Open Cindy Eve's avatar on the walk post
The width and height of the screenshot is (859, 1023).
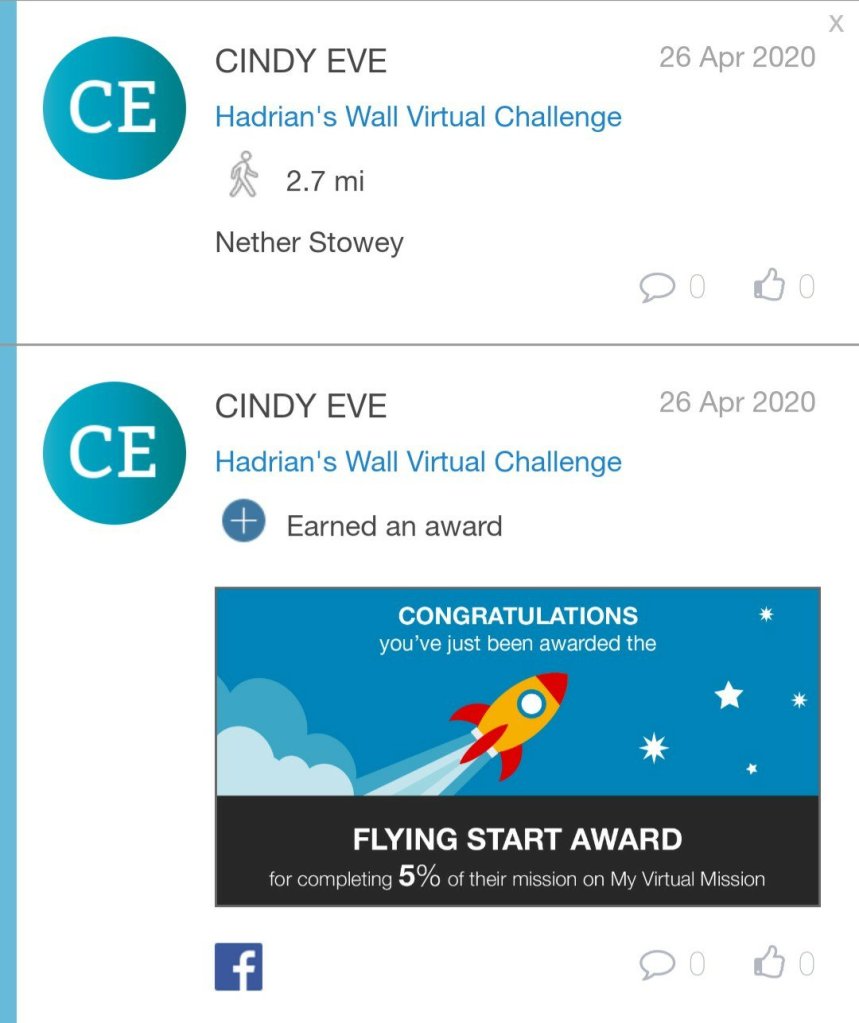(114, 108)
